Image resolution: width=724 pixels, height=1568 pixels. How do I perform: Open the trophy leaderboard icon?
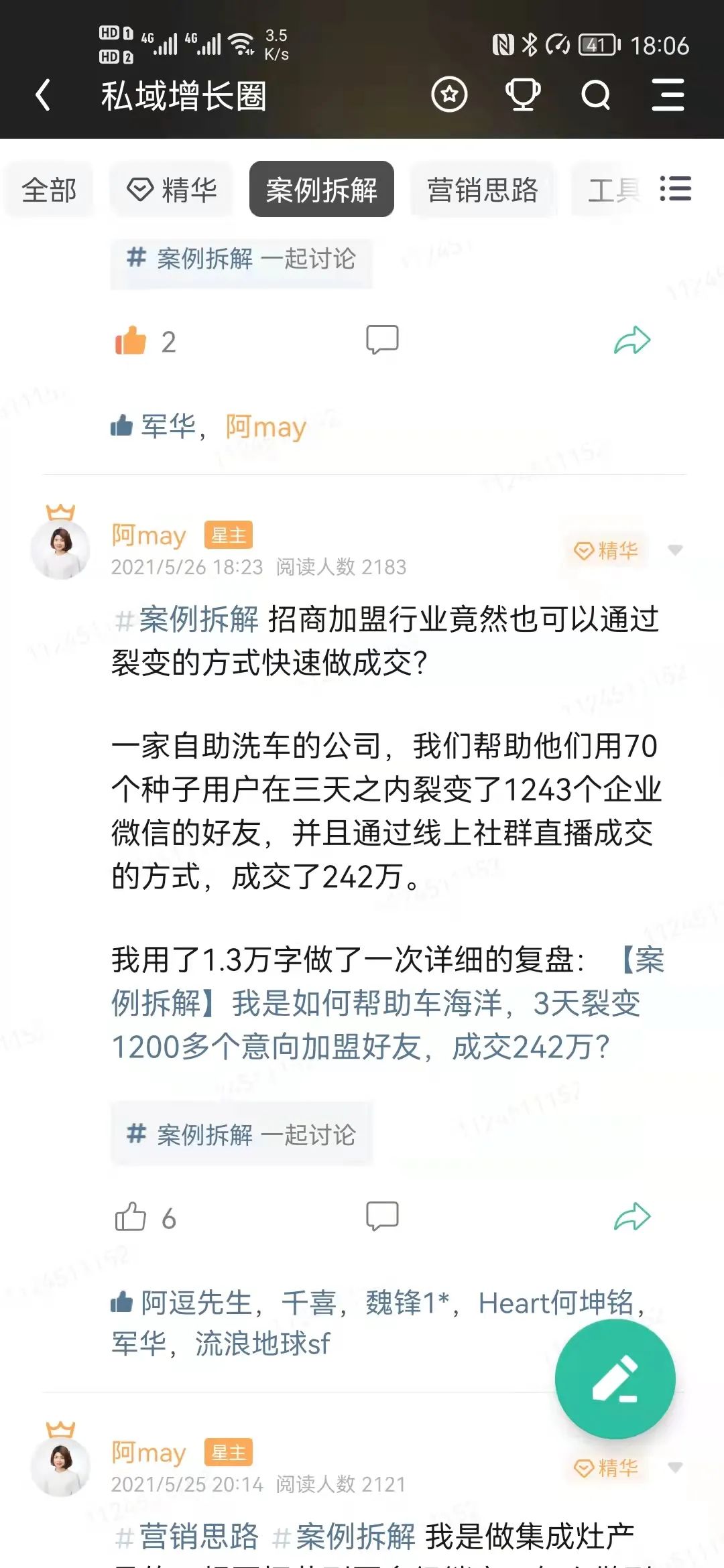pyautogui.click(x=522, y=94)
